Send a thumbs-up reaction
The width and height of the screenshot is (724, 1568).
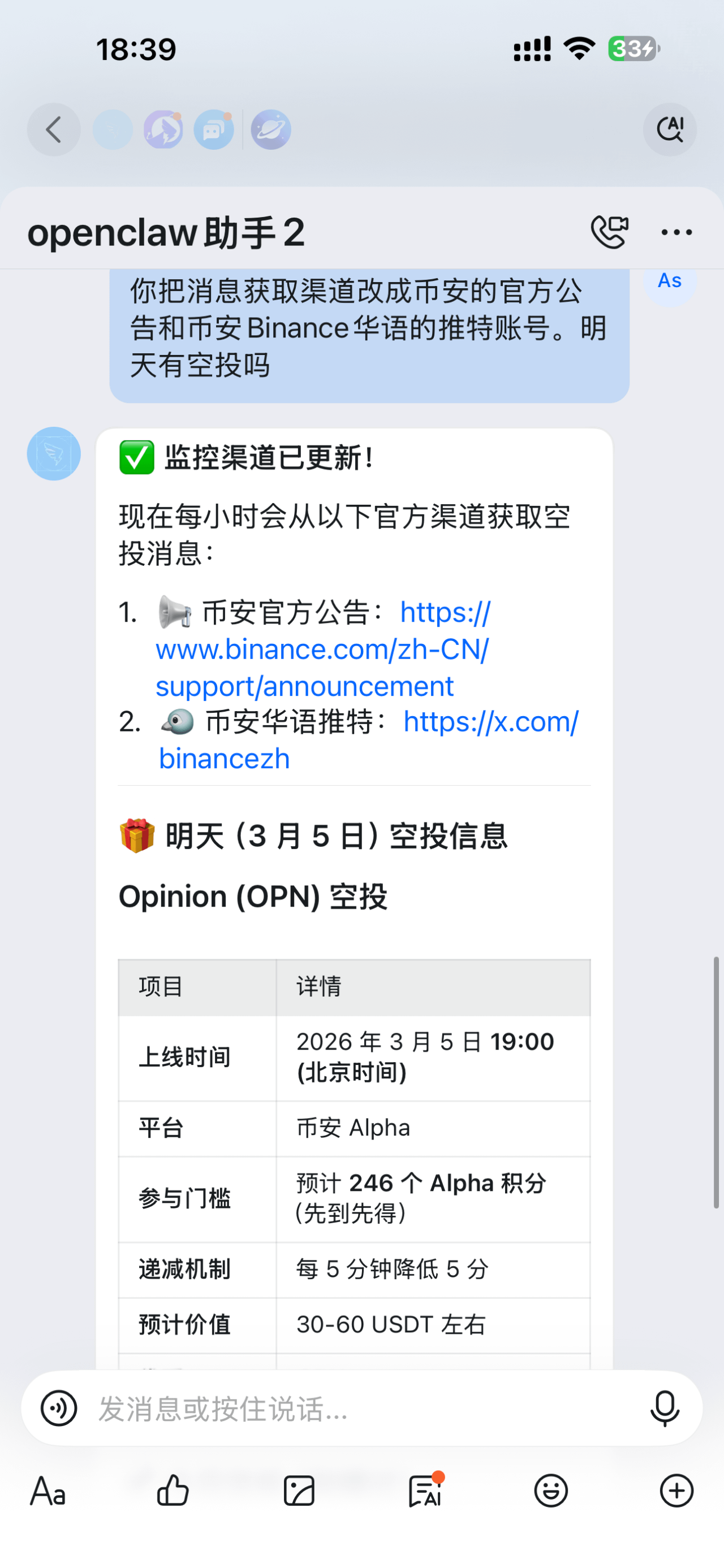coord(173,1491)
